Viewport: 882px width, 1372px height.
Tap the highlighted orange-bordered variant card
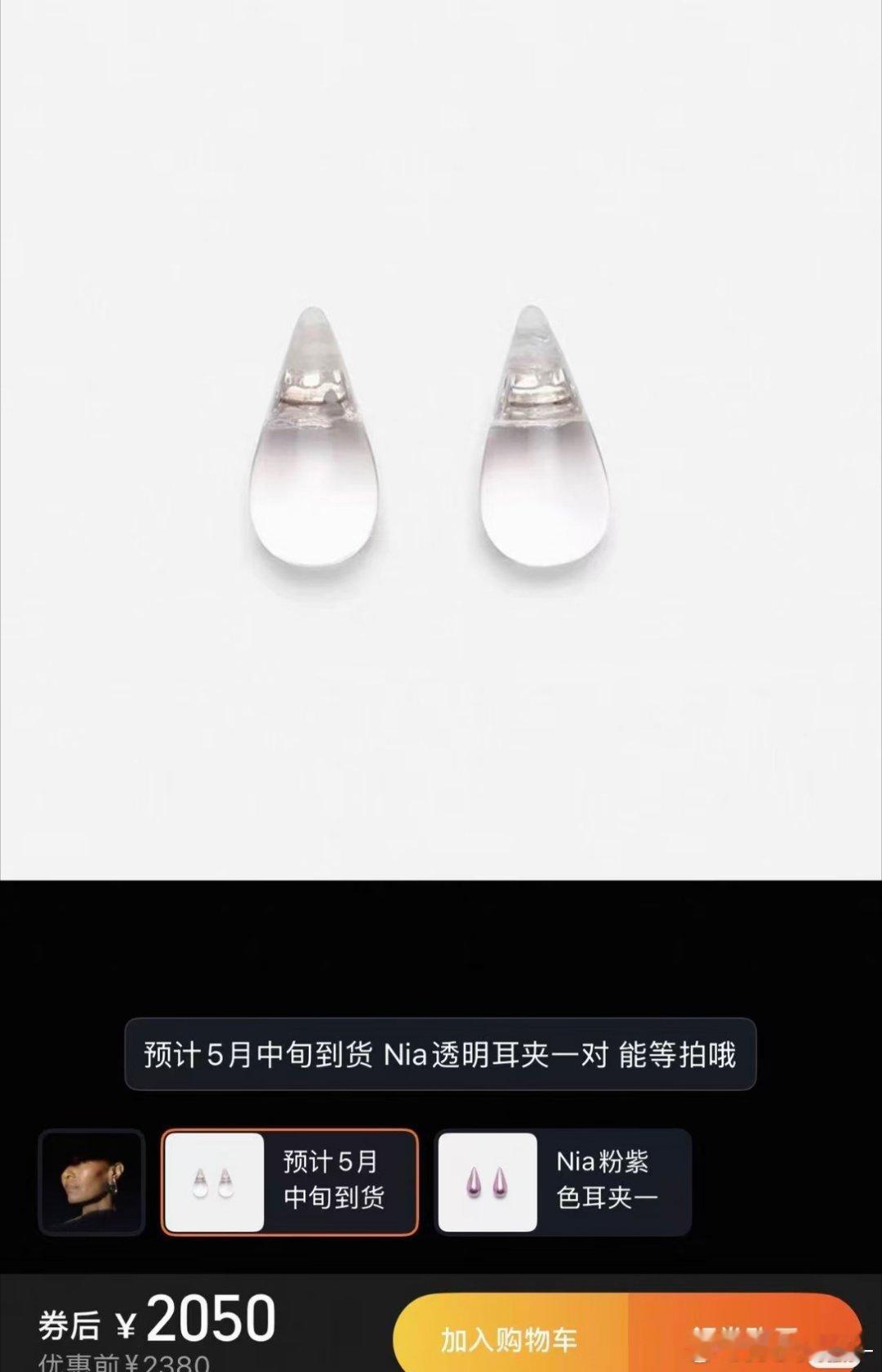click(290, 1180)
